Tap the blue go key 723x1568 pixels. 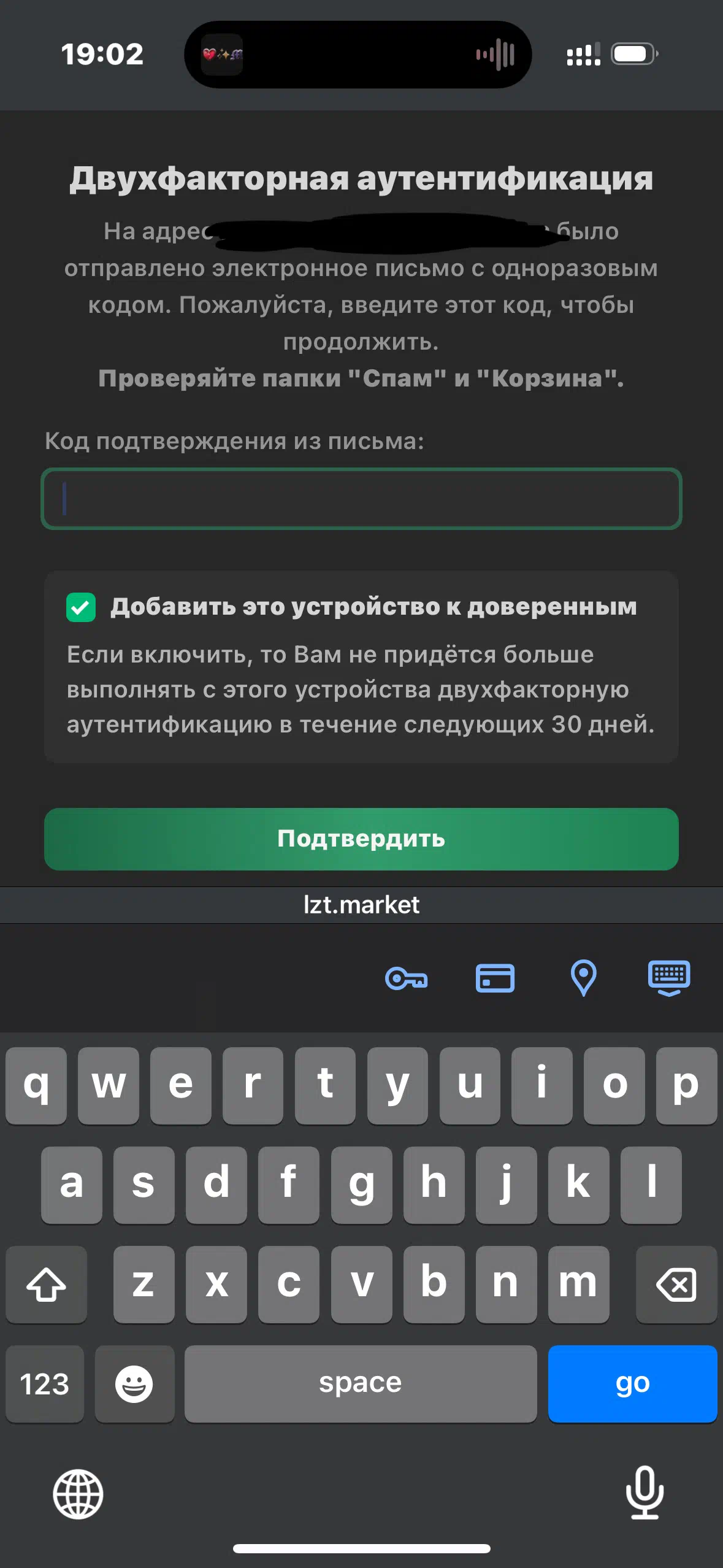632,1383
